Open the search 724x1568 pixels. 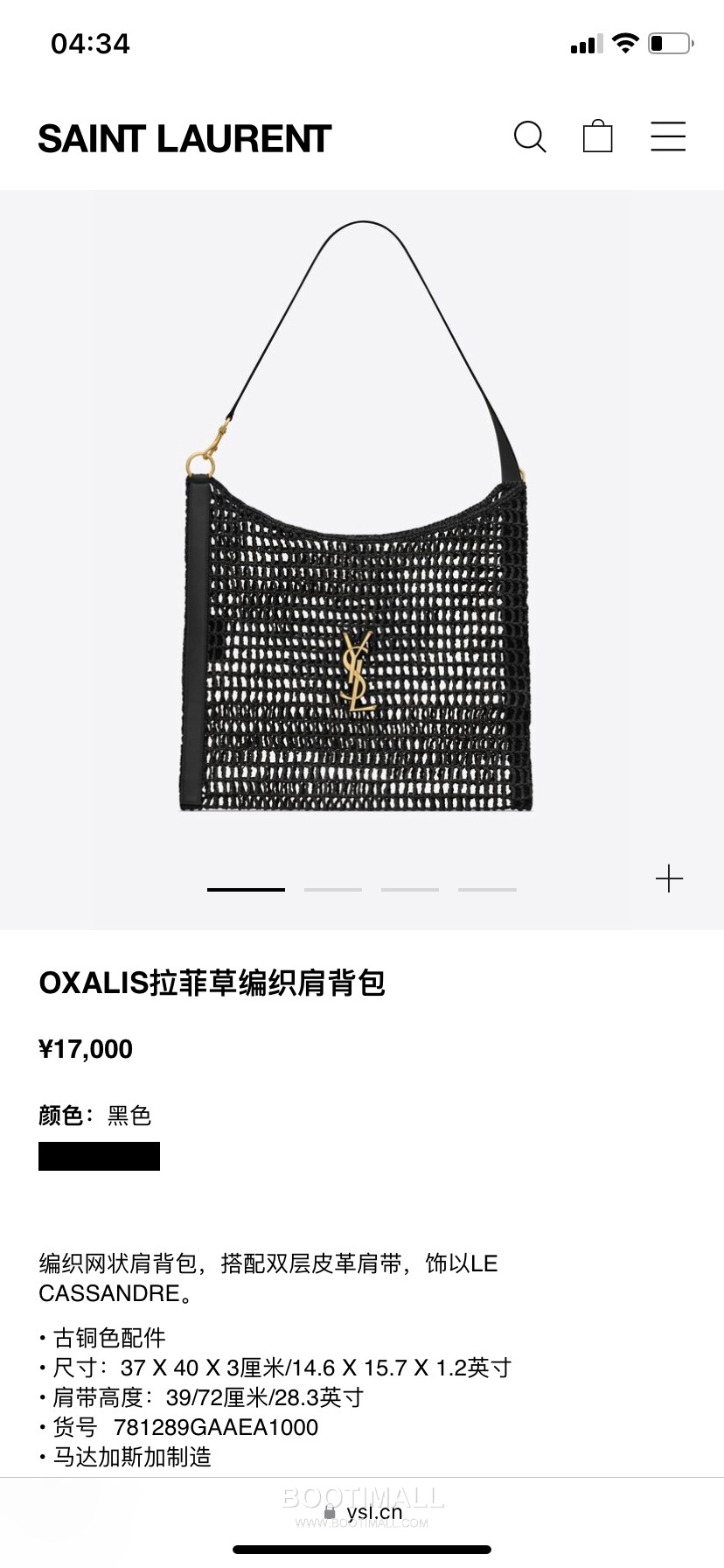click(x=530, y=137)
